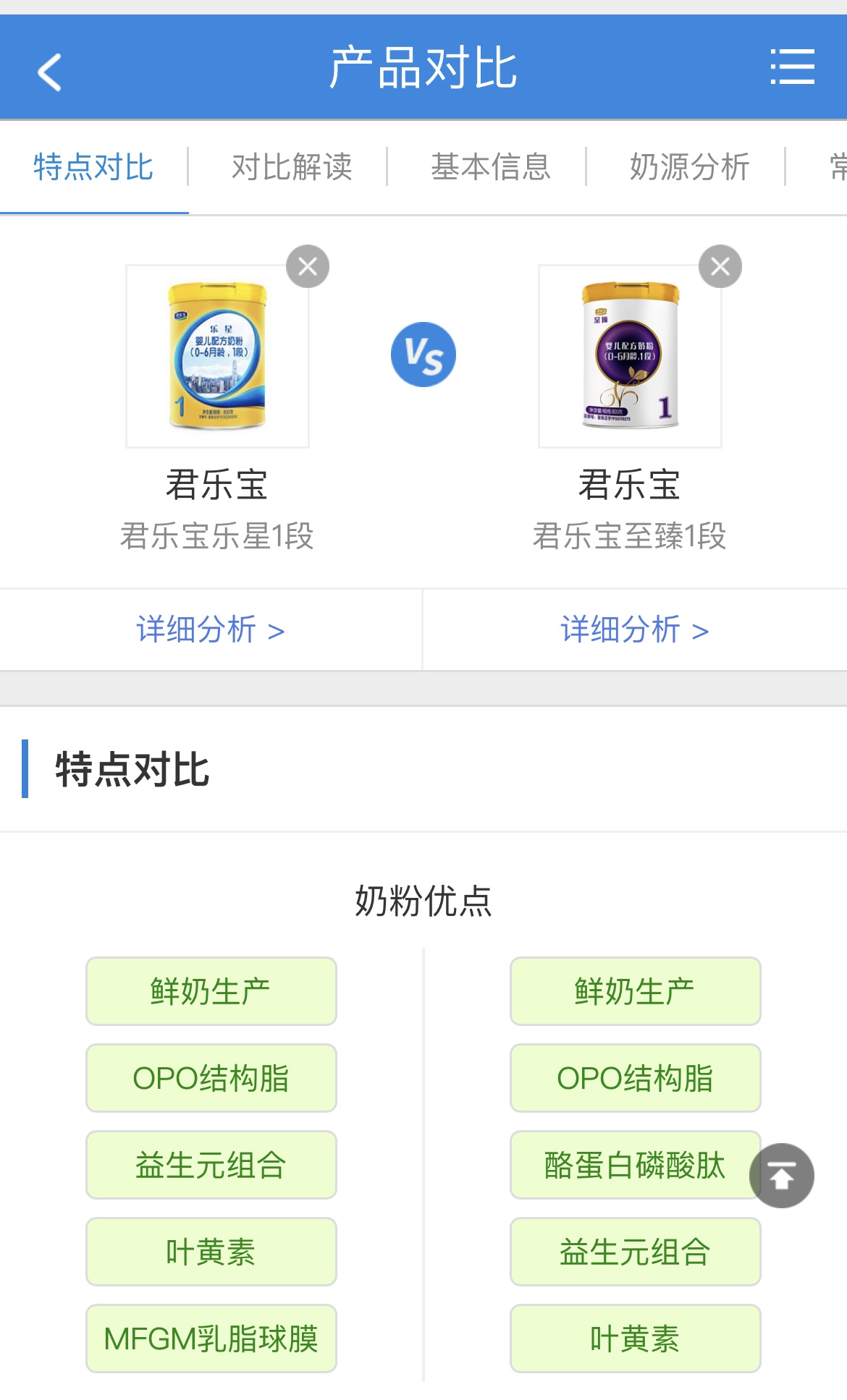
Task: Open the list menu icon
Action: tap(792, 67)
